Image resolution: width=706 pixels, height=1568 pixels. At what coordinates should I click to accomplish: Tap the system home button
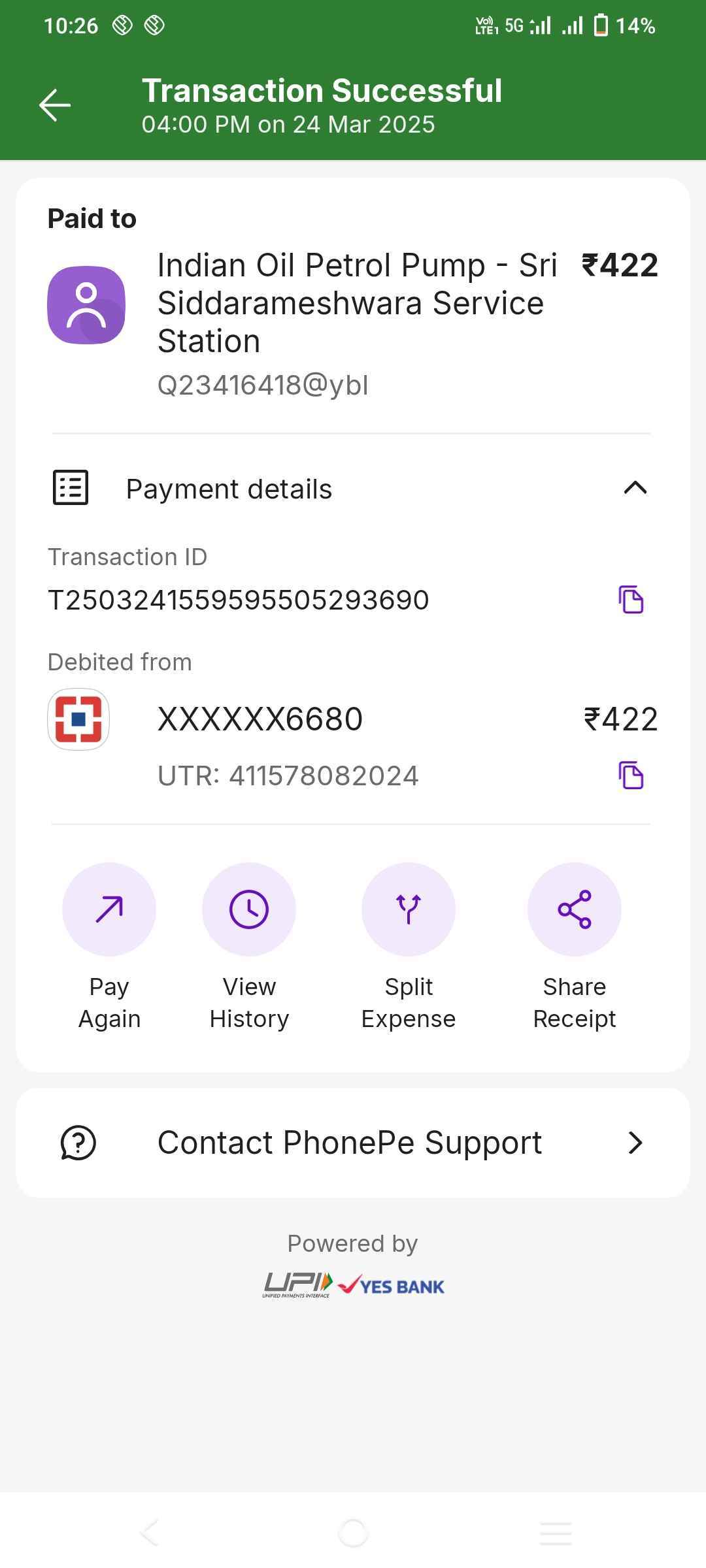point(353,1533)
